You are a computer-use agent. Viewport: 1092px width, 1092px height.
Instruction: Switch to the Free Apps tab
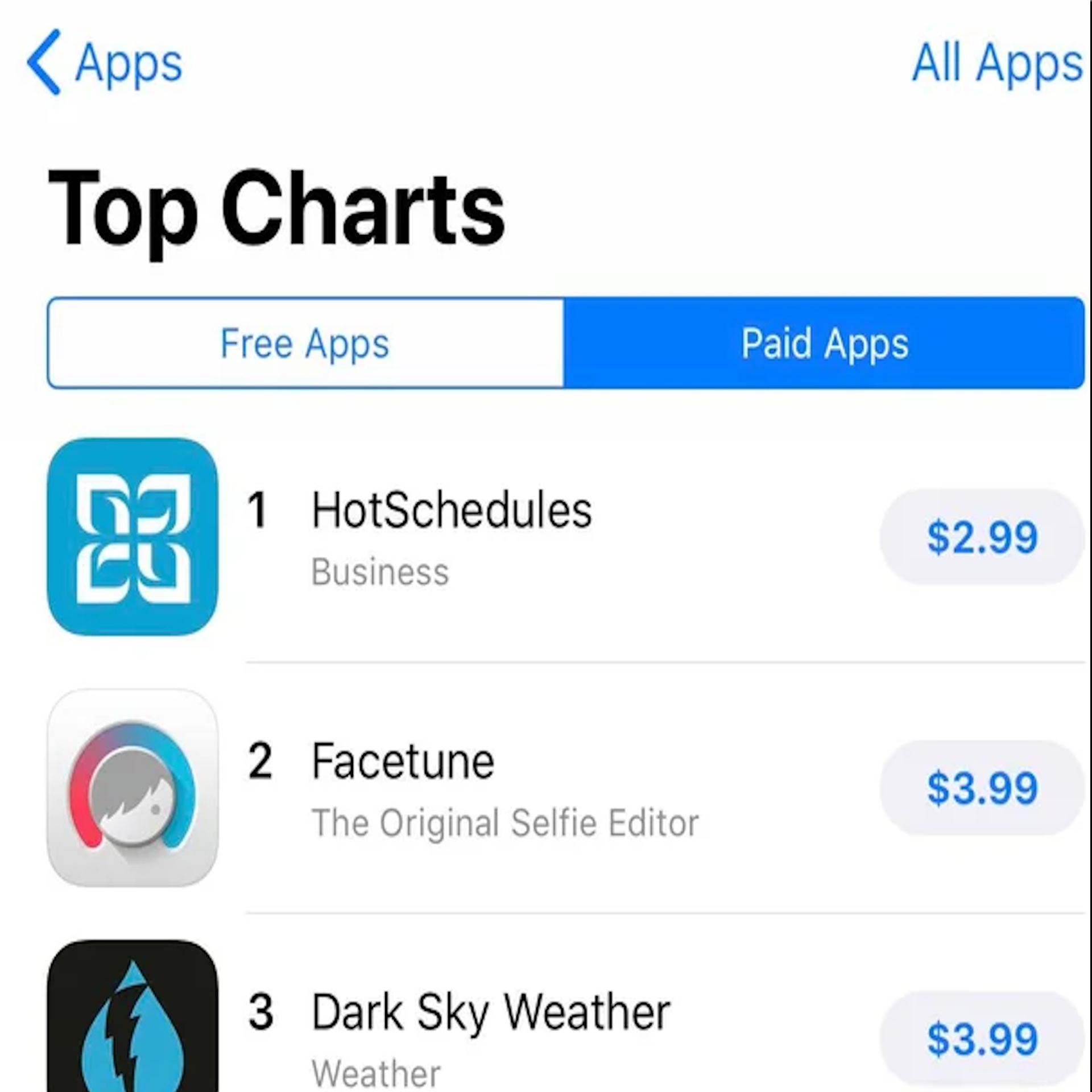coord(305,343)
